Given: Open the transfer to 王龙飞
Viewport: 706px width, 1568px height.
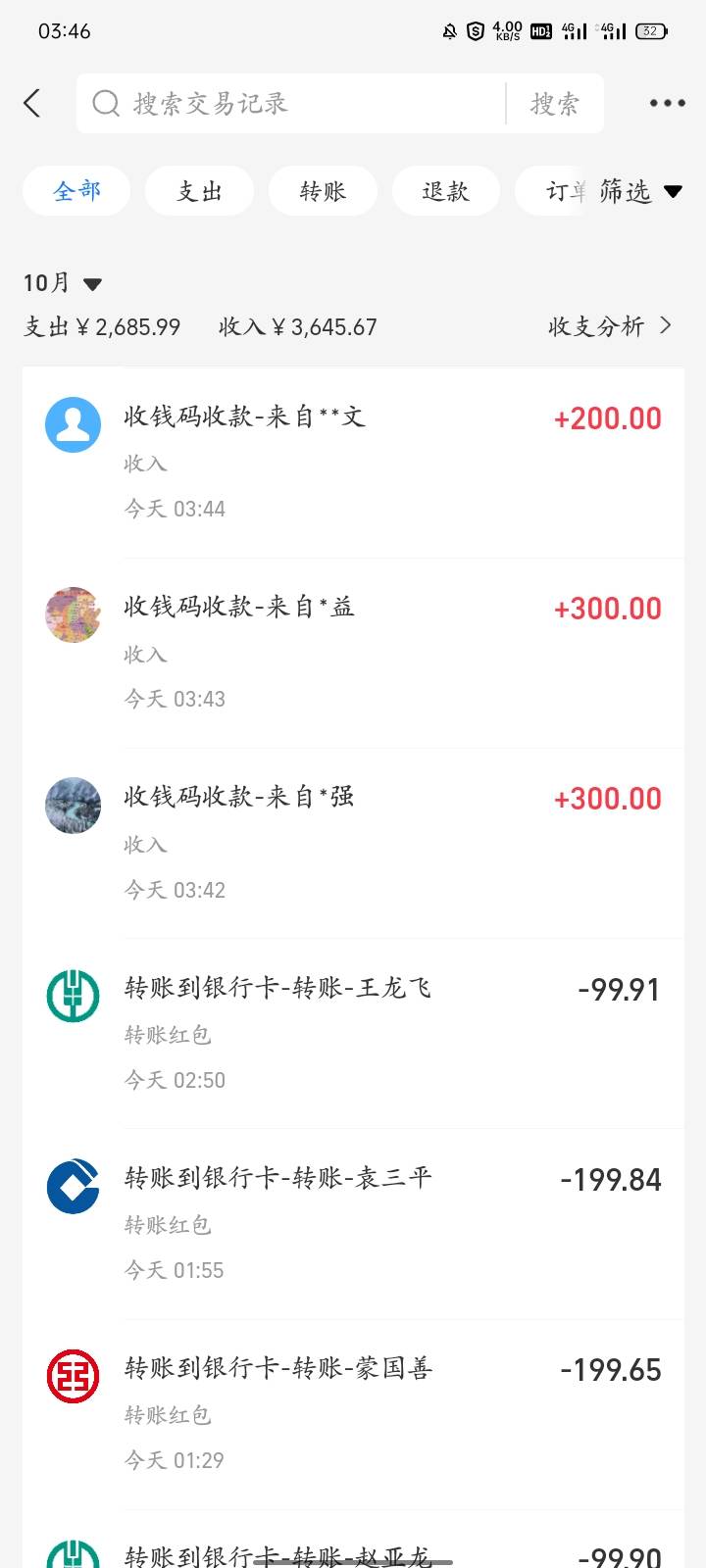Looking at the screenshot, I should 353,1032.
